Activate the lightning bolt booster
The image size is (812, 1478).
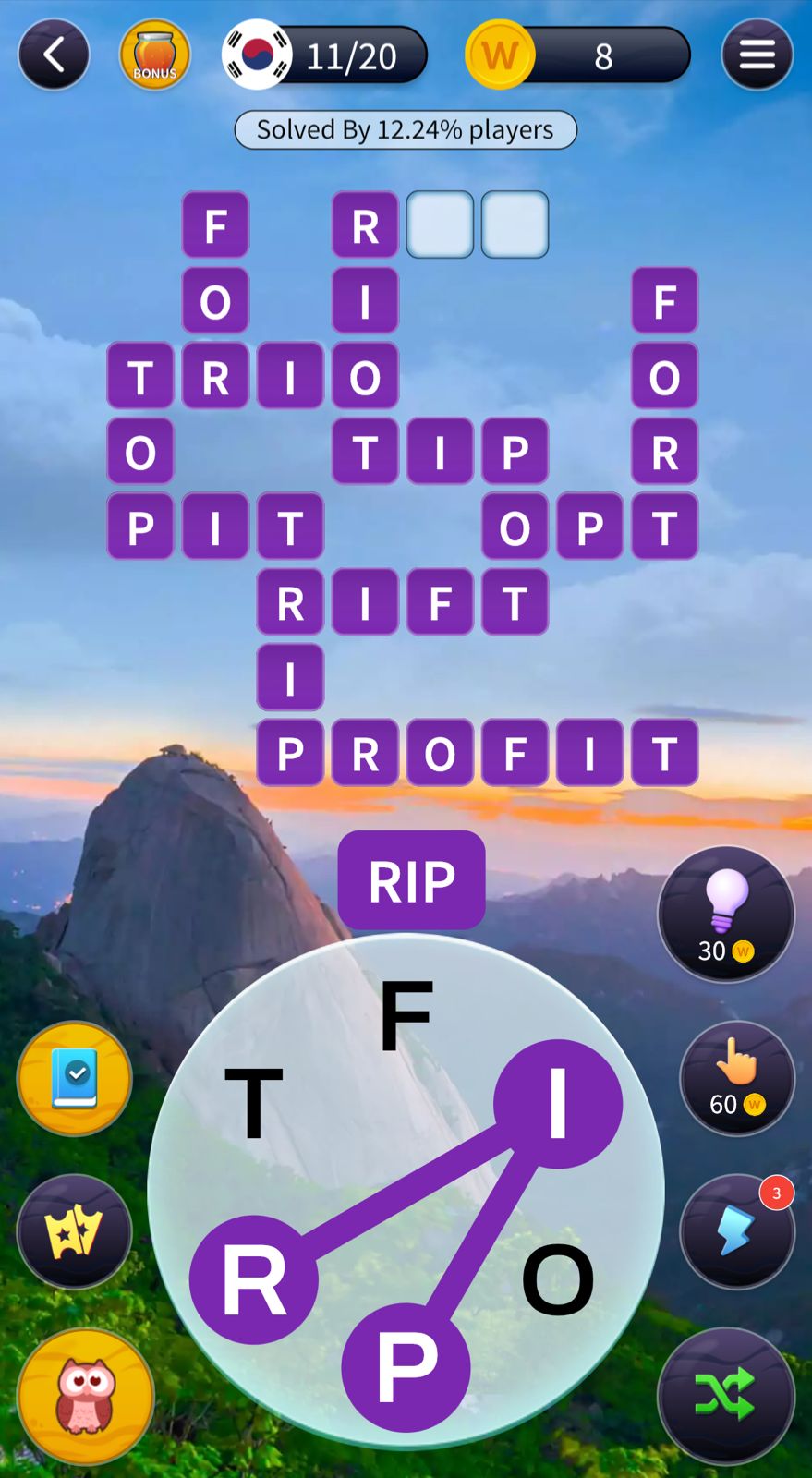[737, 1231]
